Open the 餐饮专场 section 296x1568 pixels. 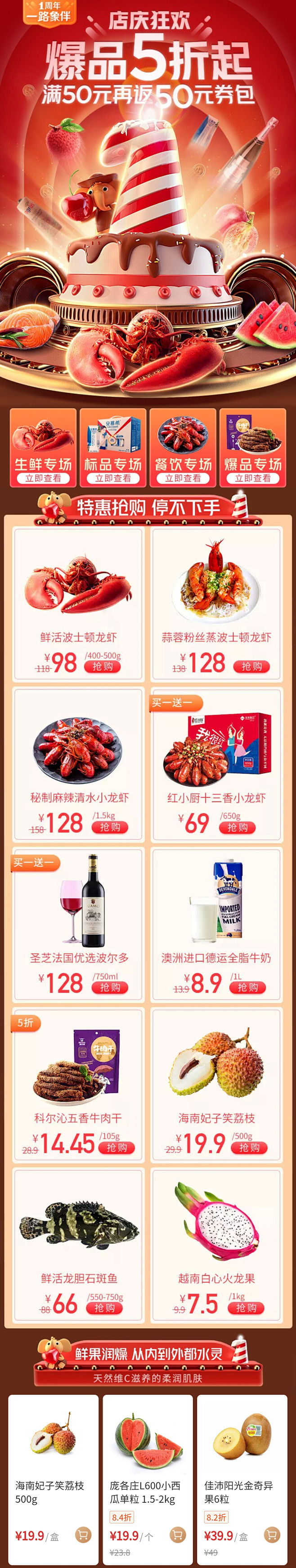click(x=183, y=478)
